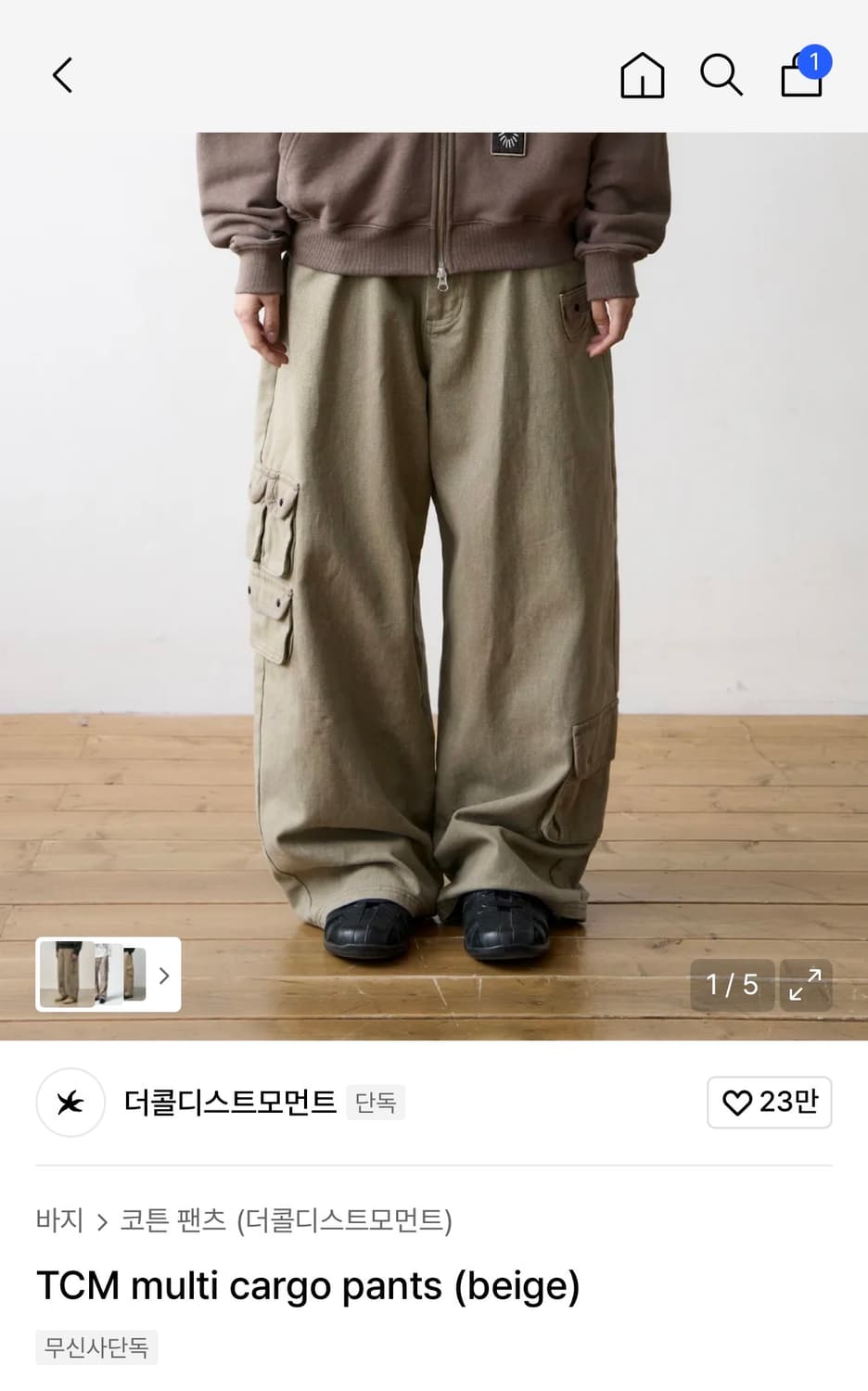Screen dimensions: 868x1391
Task: Tap the 1/5 image counter indicator
Action: [732, 985]
